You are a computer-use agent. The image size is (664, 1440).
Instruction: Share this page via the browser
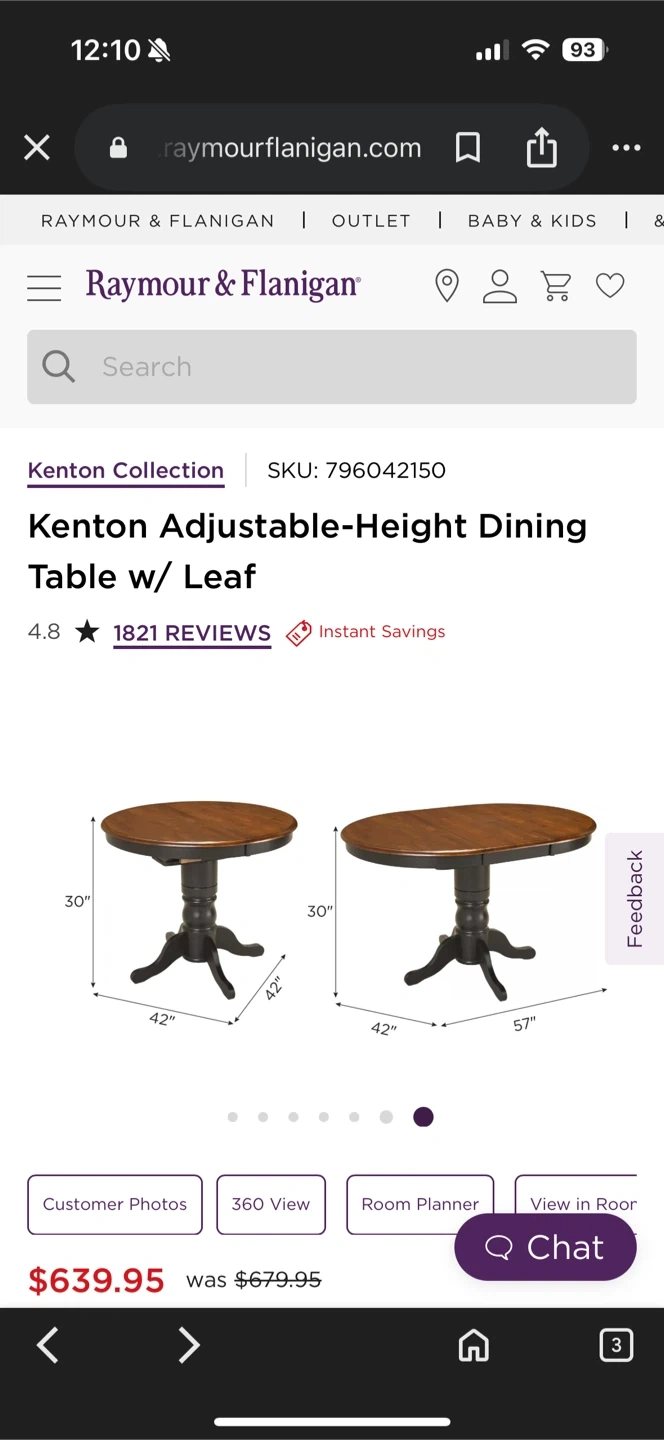[541, 149]
